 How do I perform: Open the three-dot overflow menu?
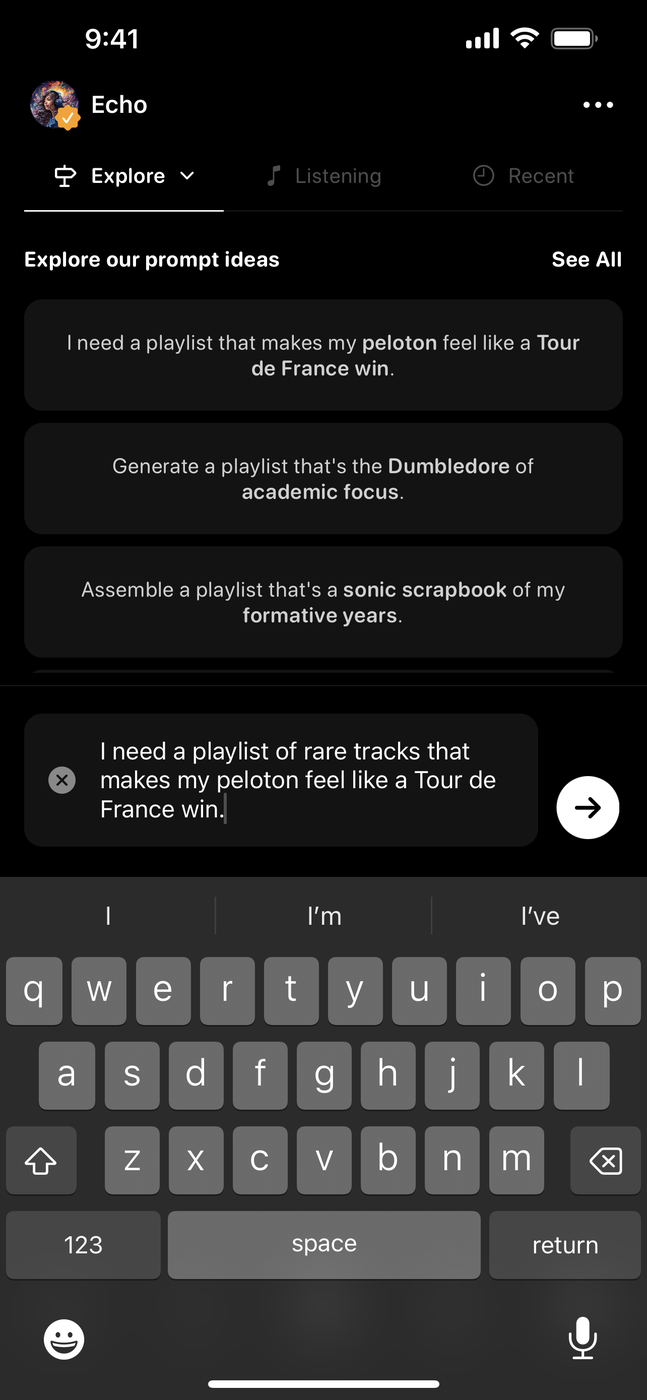pos(598,105)
